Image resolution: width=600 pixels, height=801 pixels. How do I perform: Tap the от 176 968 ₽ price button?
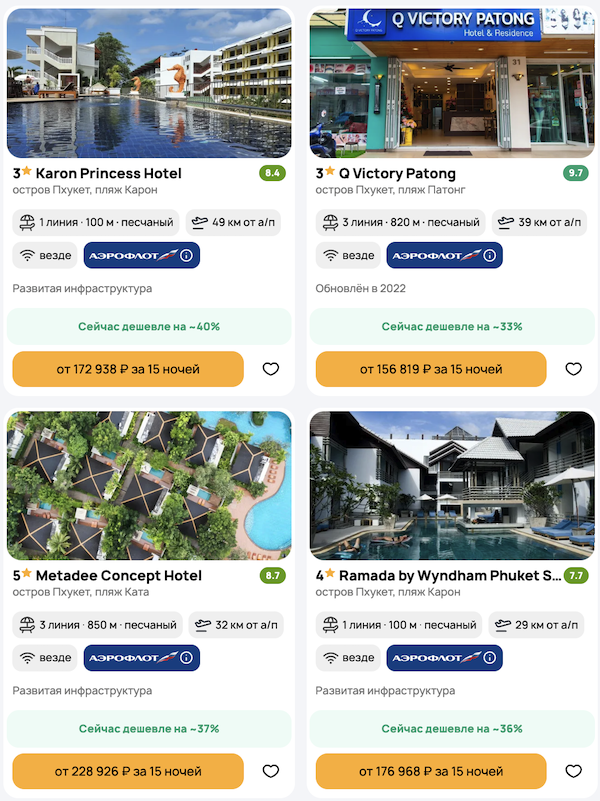[x=431, y=771]
